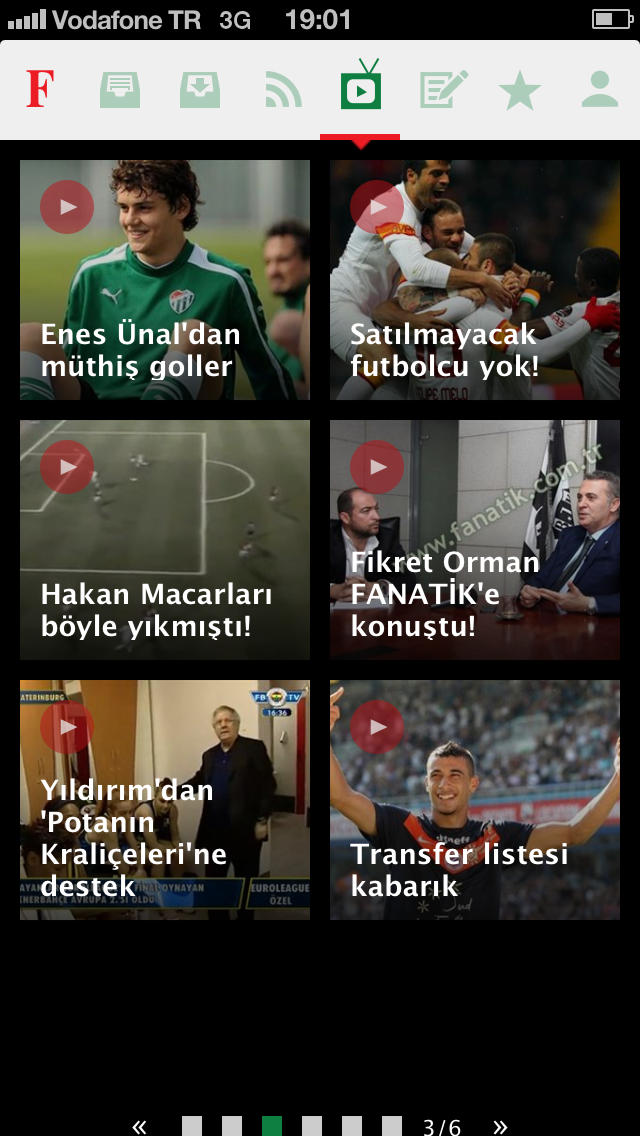The image size is (640, 1136).
Task: Open Yıldırım'dan 'Potanın Kraliçeleri'ne destek video
Action: click(165, 800)
